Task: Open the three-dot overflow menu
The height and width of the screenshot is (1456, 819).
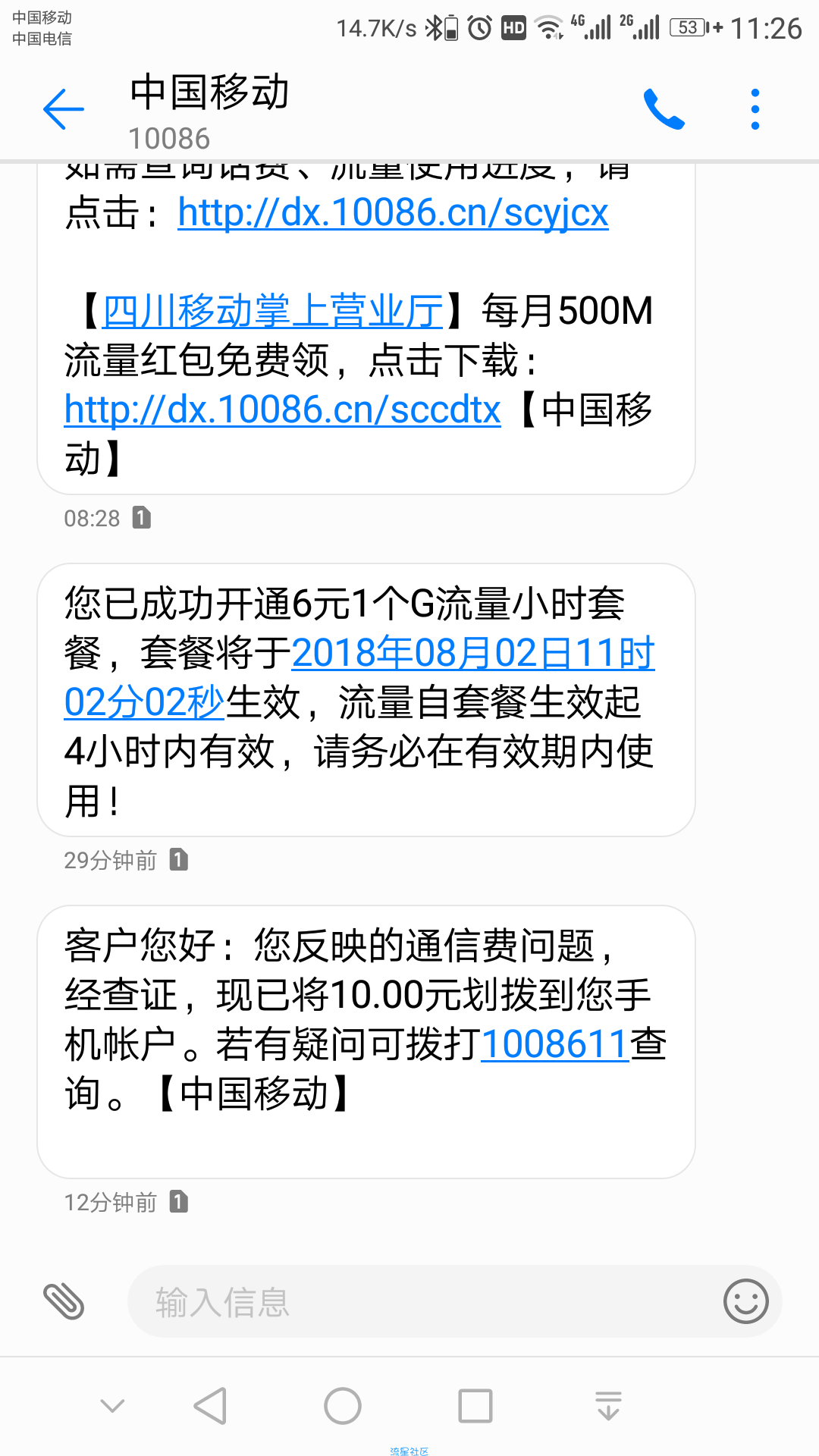Action: tap(755, 109)
